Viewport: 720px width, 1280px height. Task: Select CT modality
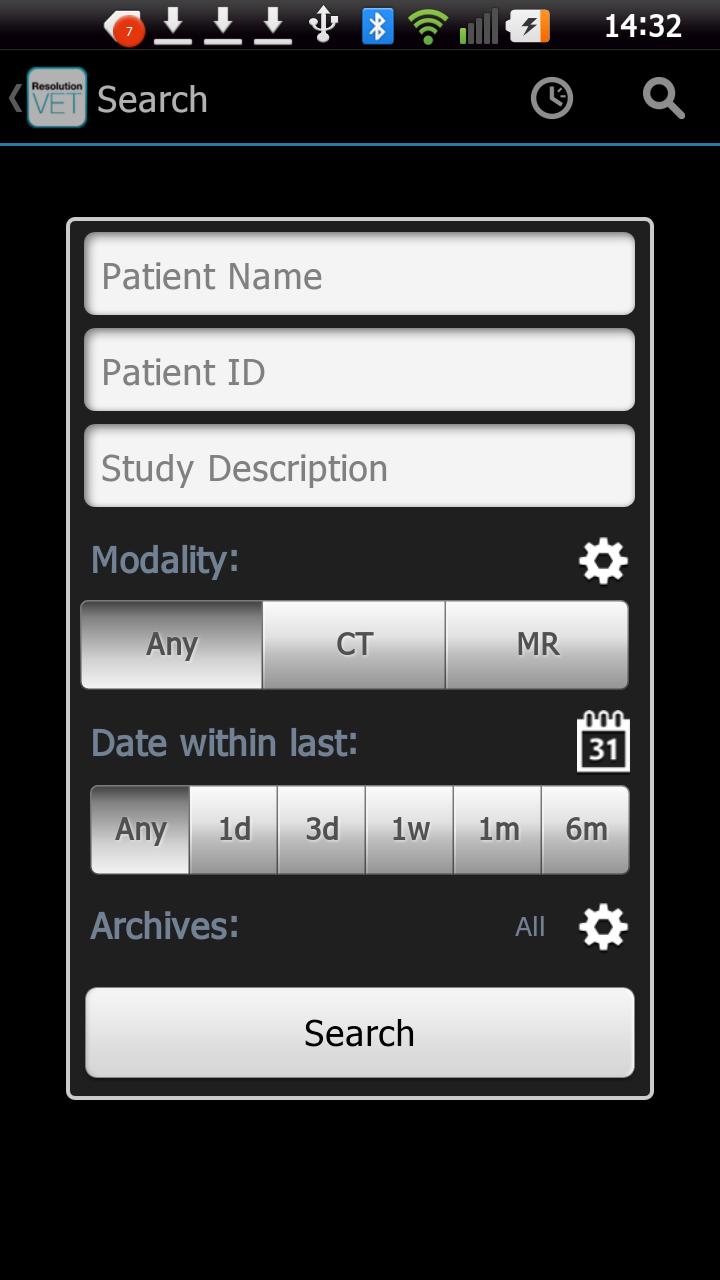tap(354, 644)
